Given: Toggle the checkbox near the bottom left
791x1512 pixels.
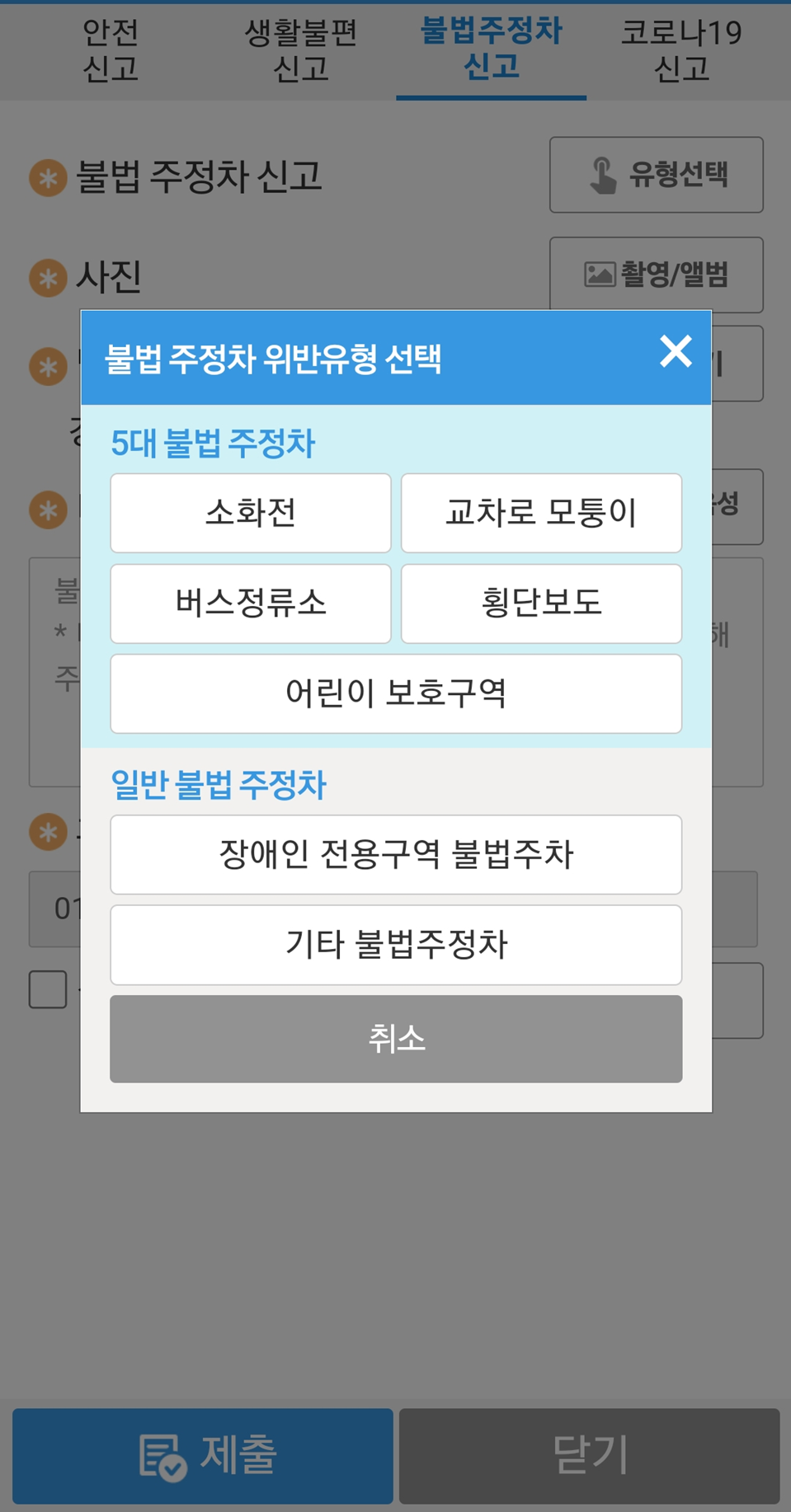Looking at the screenshot, I should pyautogui.click(x=46, y=989).
